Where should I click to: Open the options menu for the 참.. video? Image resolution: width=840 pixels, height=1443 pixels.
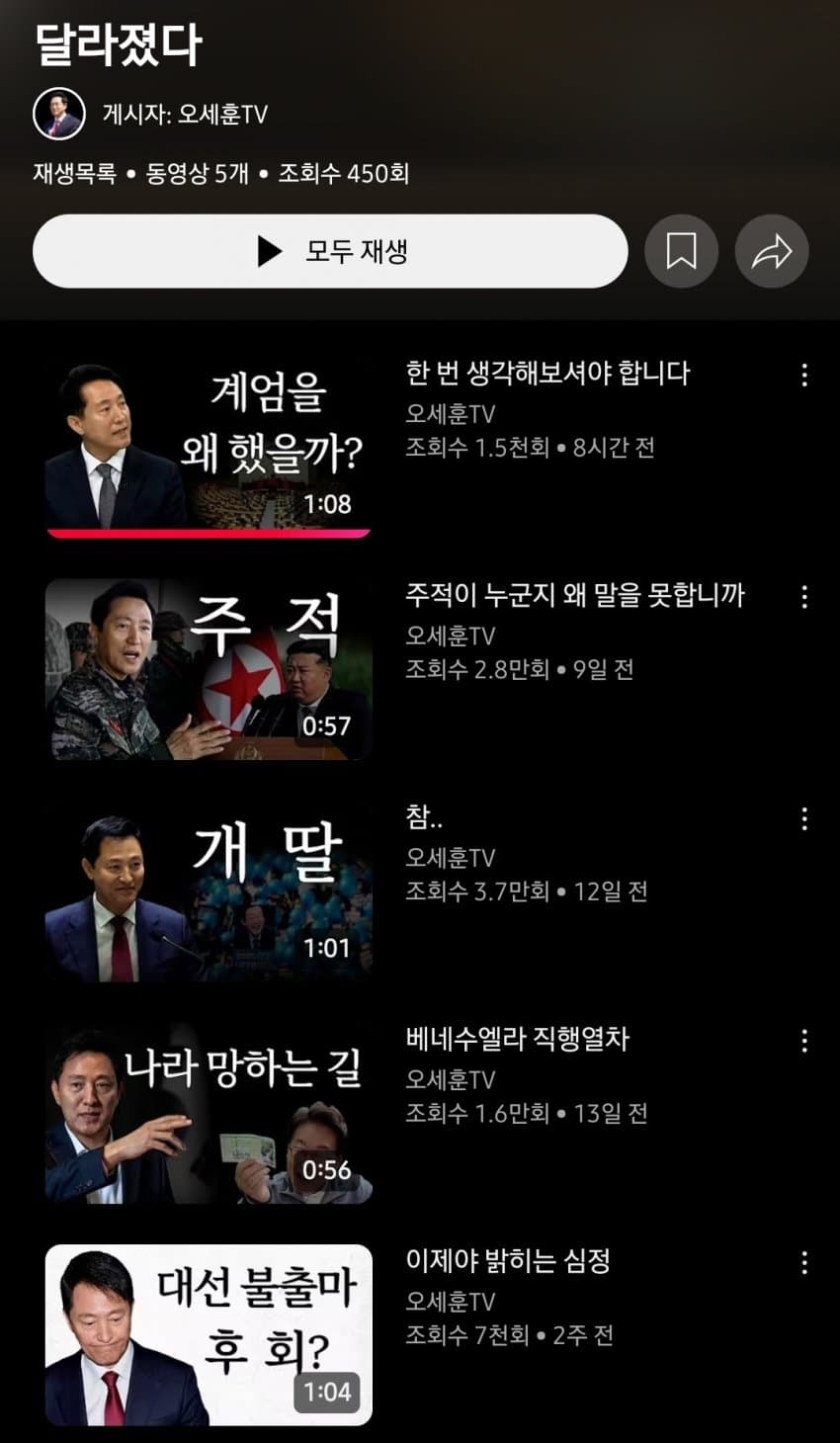pyautogui.click(x=804, y=818)
